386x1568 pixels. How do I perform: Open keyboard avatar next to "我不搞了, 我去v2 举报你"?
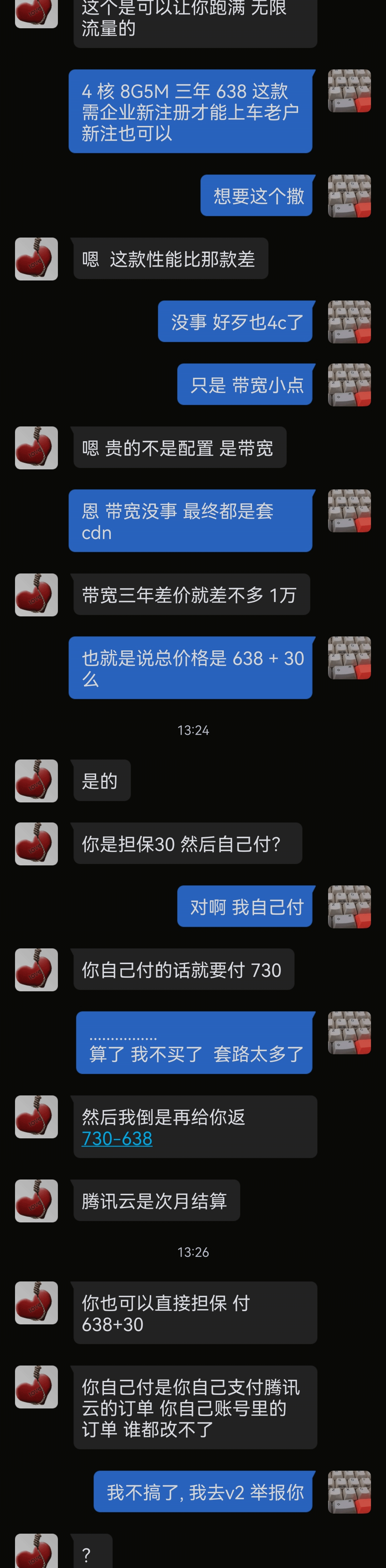tap(349, 1491)
